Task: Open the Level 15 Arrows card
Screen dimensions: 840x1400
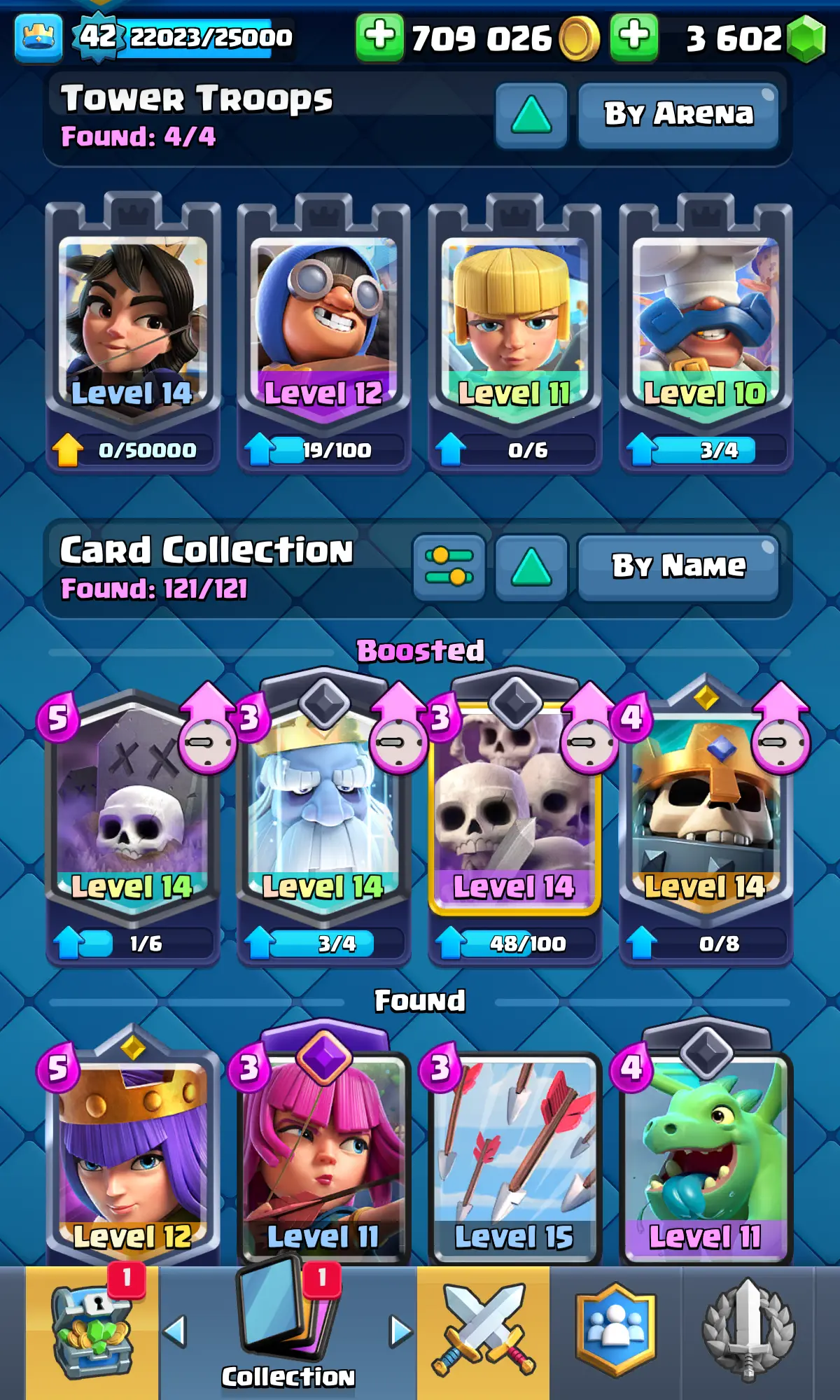Action: 514,1155
